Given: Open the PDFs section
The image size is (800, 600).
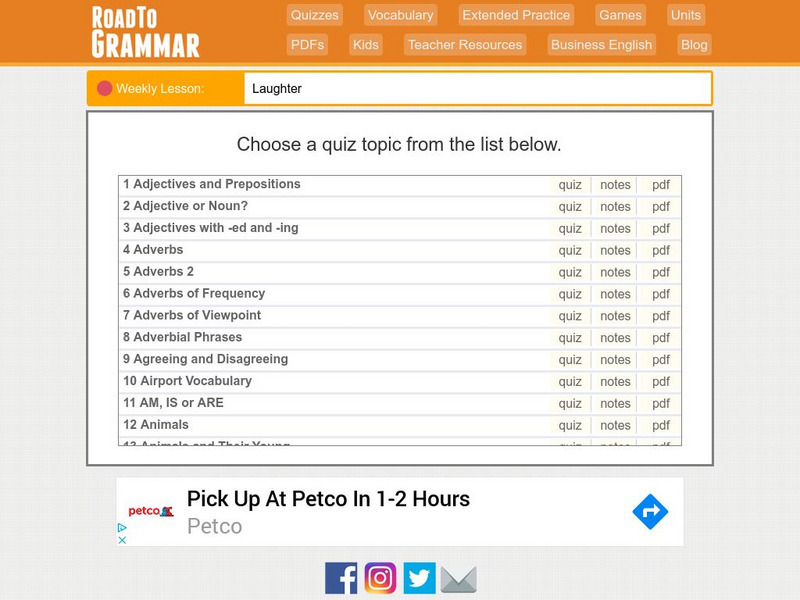Looking at the screenshot, I should (308, 45).
